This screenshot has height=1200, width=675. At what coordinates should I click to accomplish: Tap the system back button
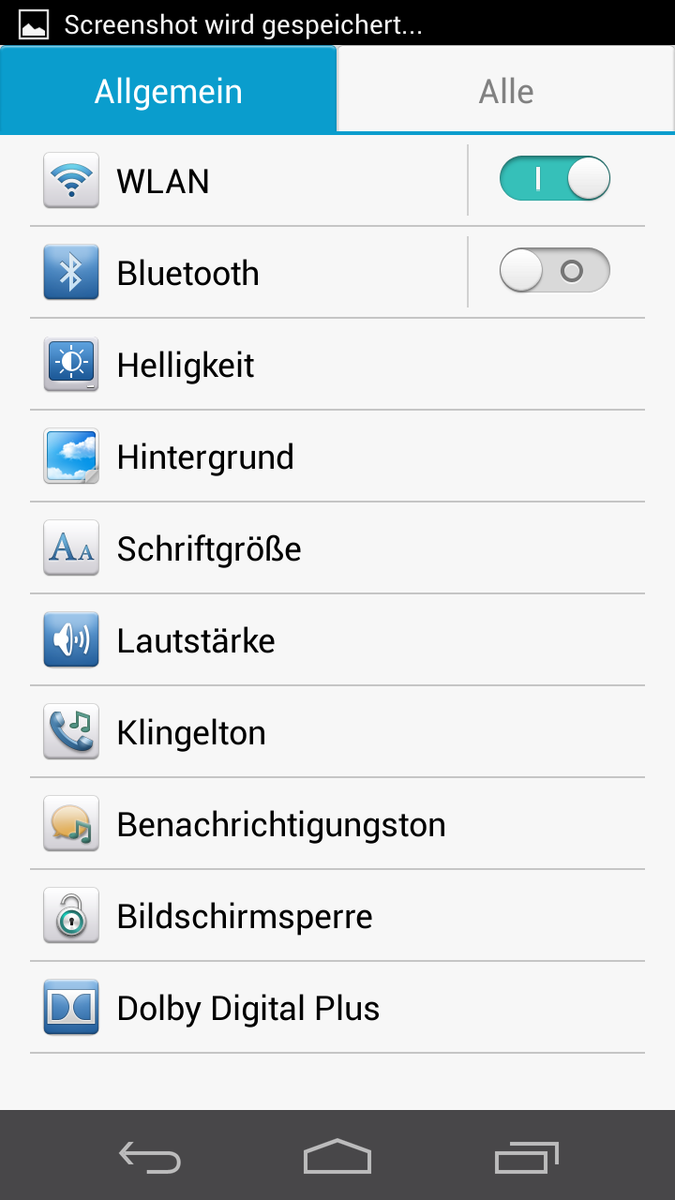pos(150,1157)
